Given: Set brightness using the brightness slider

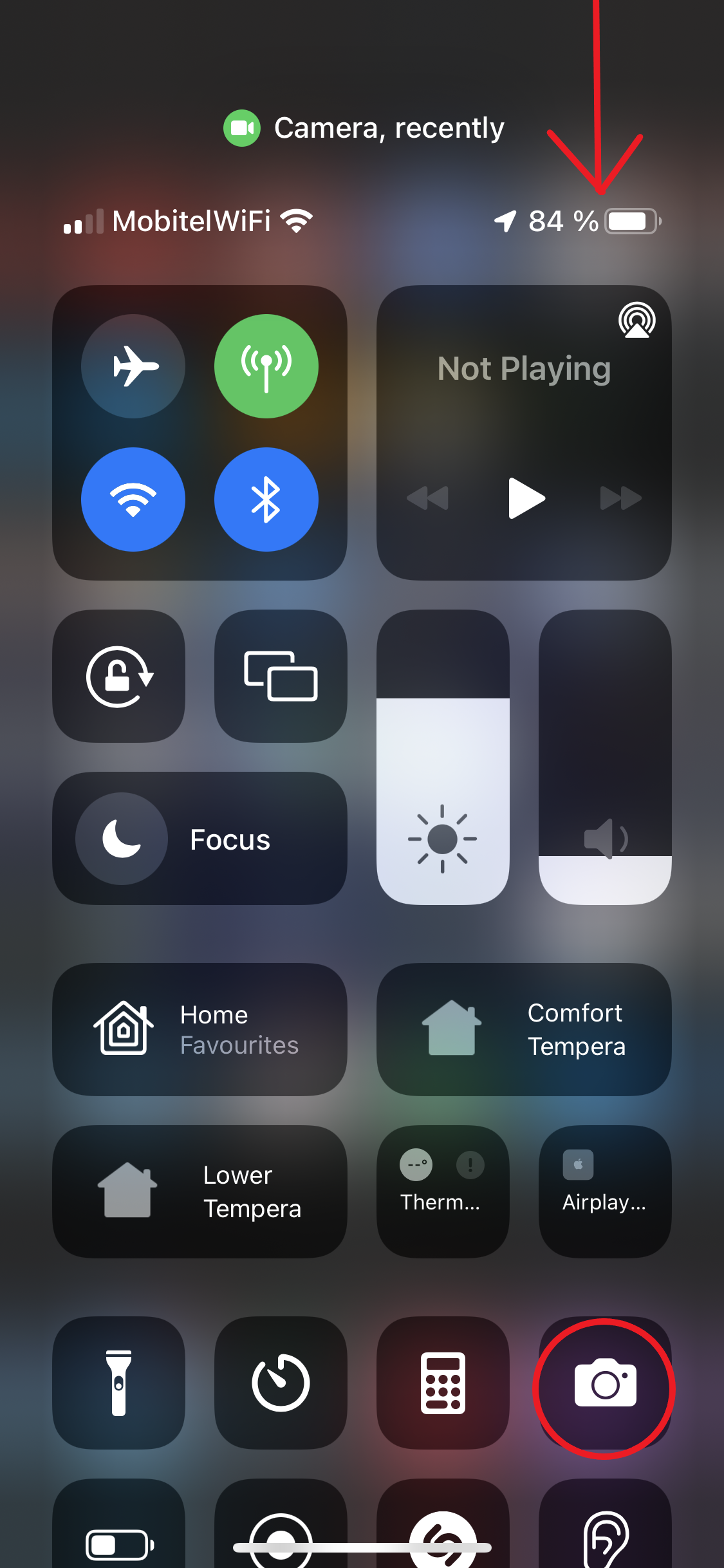Looking at the screenshot, I should 443,757.
